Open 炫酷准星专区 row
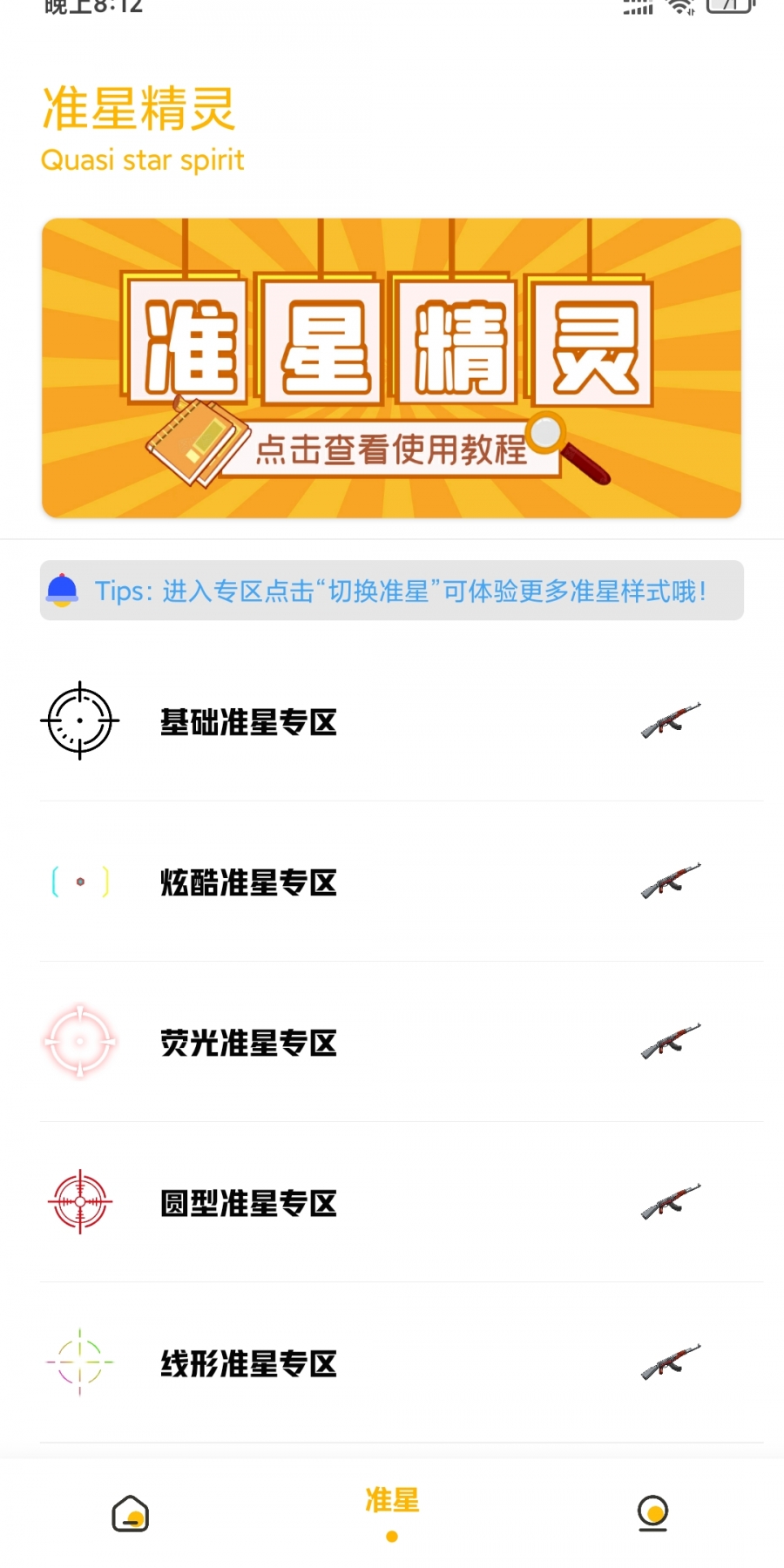The height and width of the screenshot is (1568, 784). tap(401, 882)
